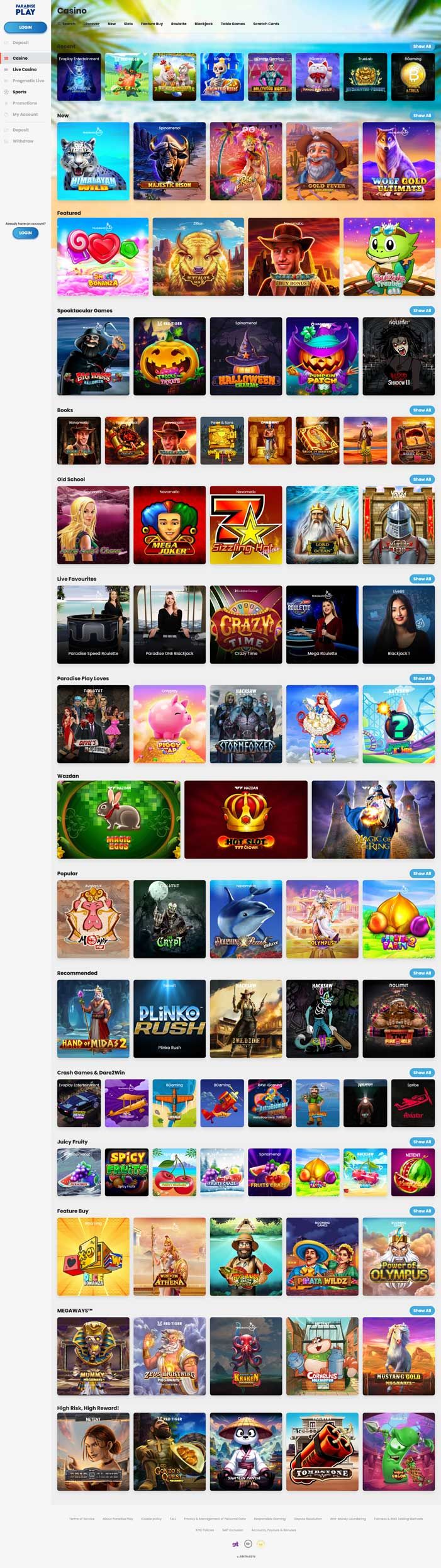The height and width of the screenshot is (1568, 441).
Task: Tap the top LOGIN button in sidebar
Action: 25,27
